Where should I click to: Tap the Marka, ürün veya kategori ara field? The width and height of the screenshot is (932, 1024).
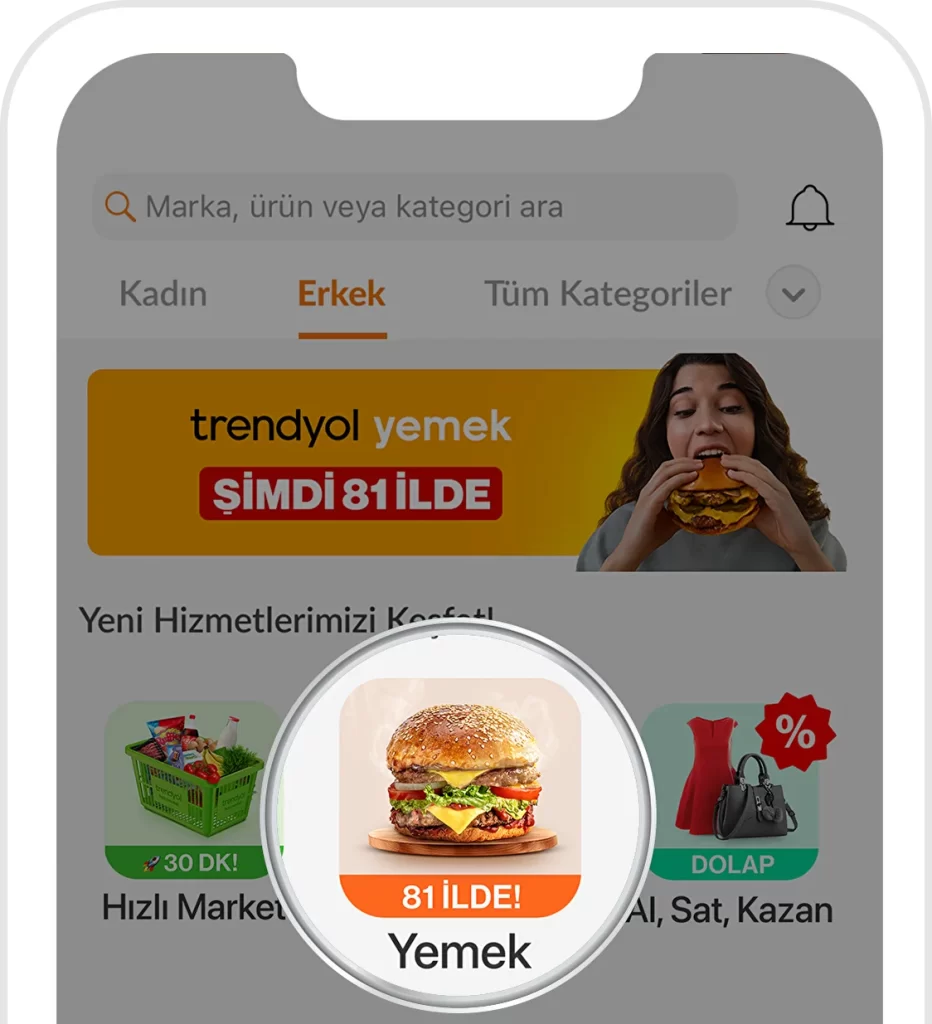[400, 206]
